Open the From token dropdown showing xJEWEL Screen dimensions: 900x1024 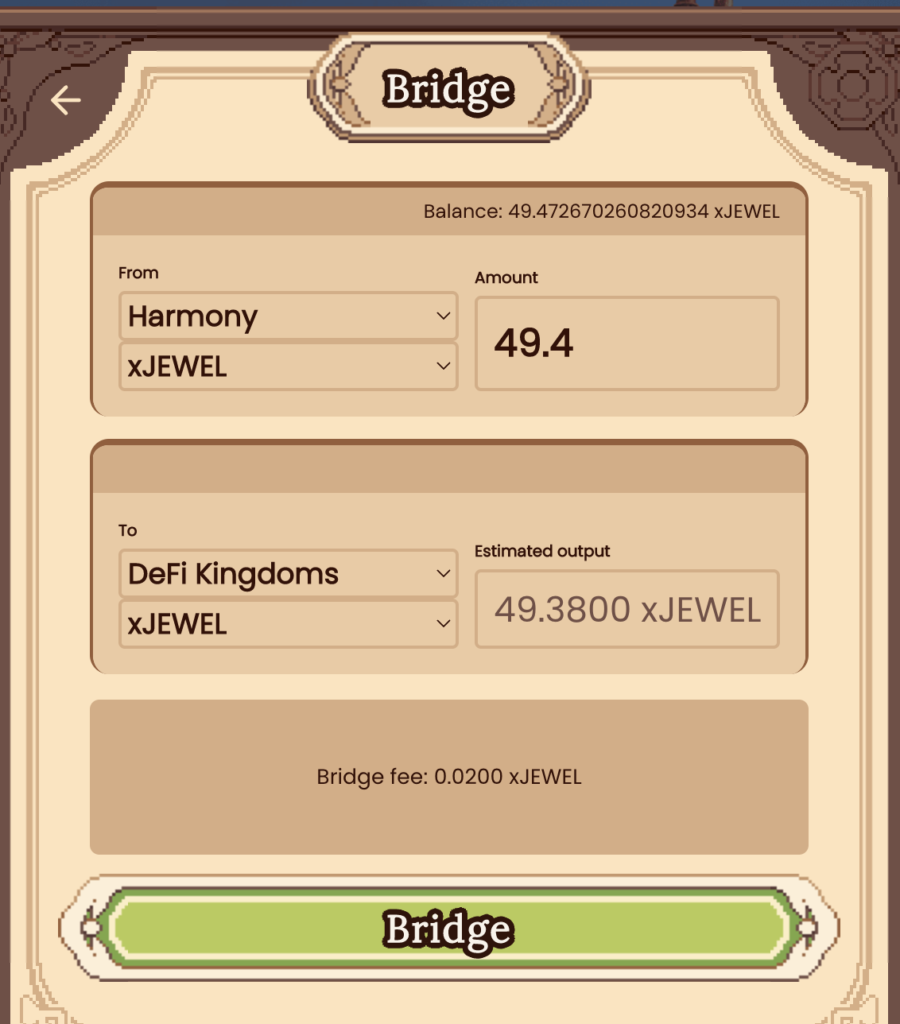coord(288,366)
